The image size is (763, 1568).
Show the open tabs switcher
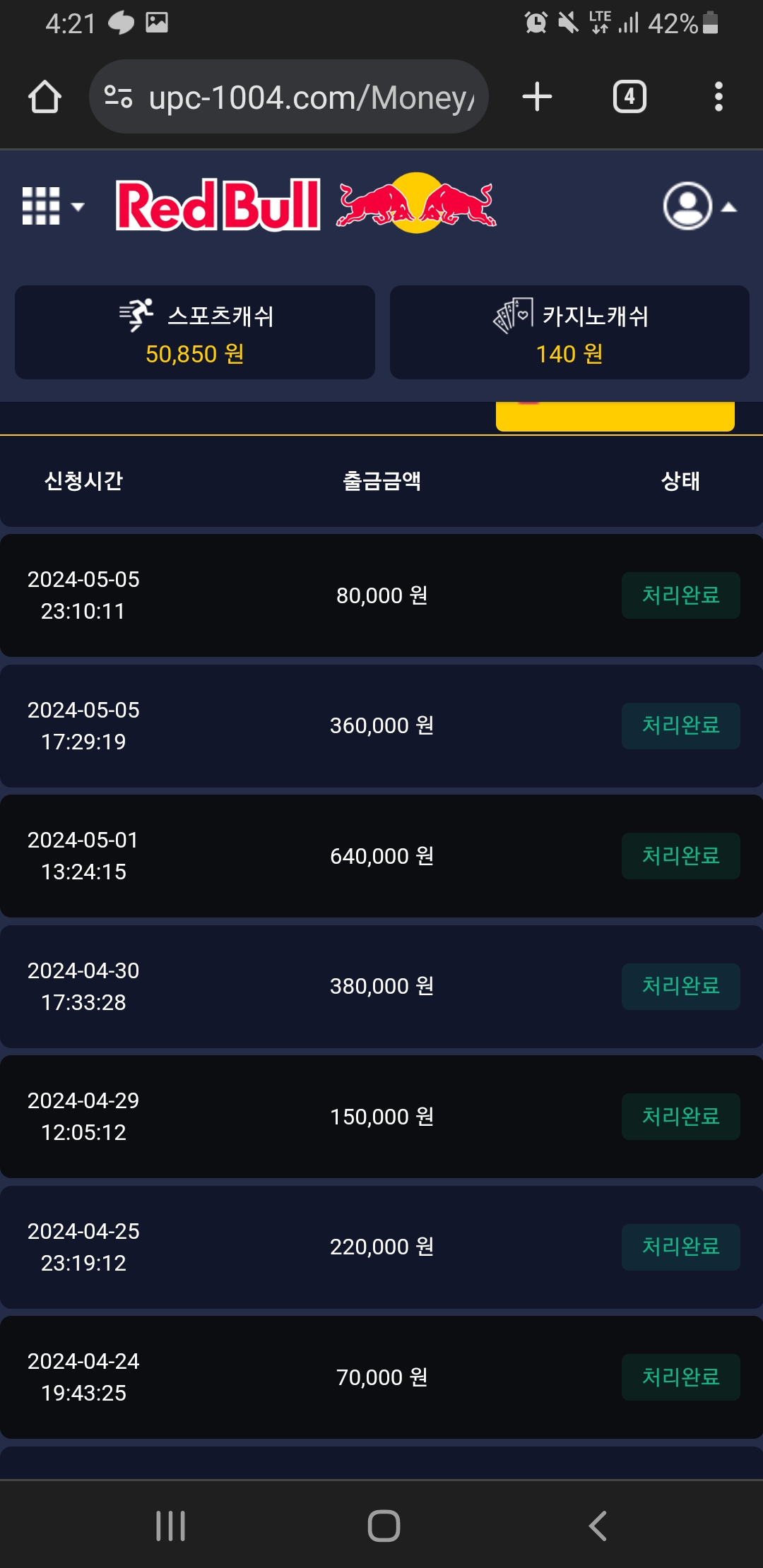click(629, 97)
